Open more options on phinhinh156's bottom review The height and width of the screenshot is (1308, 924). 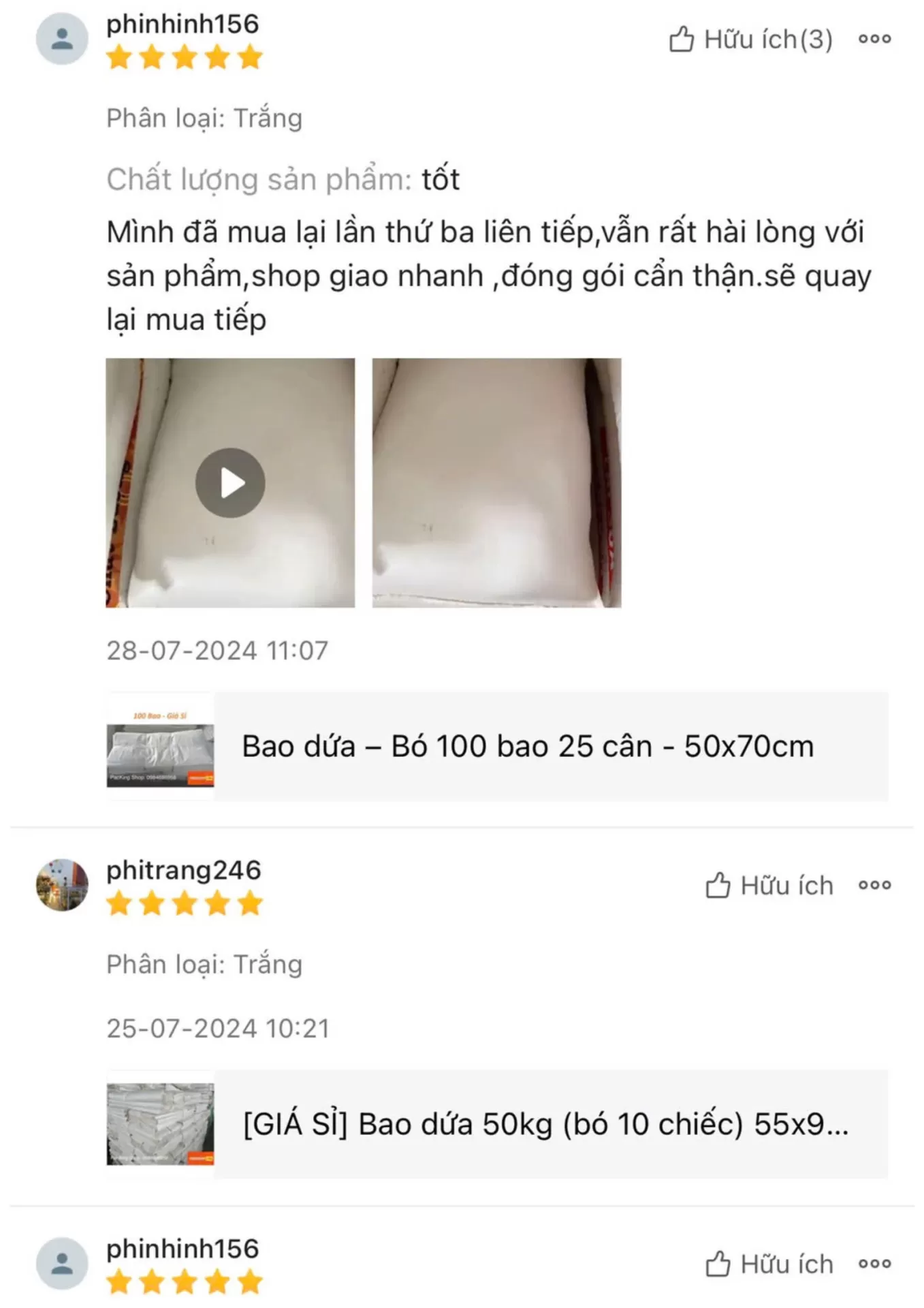pyautogui.click(x=874, y=1264)
